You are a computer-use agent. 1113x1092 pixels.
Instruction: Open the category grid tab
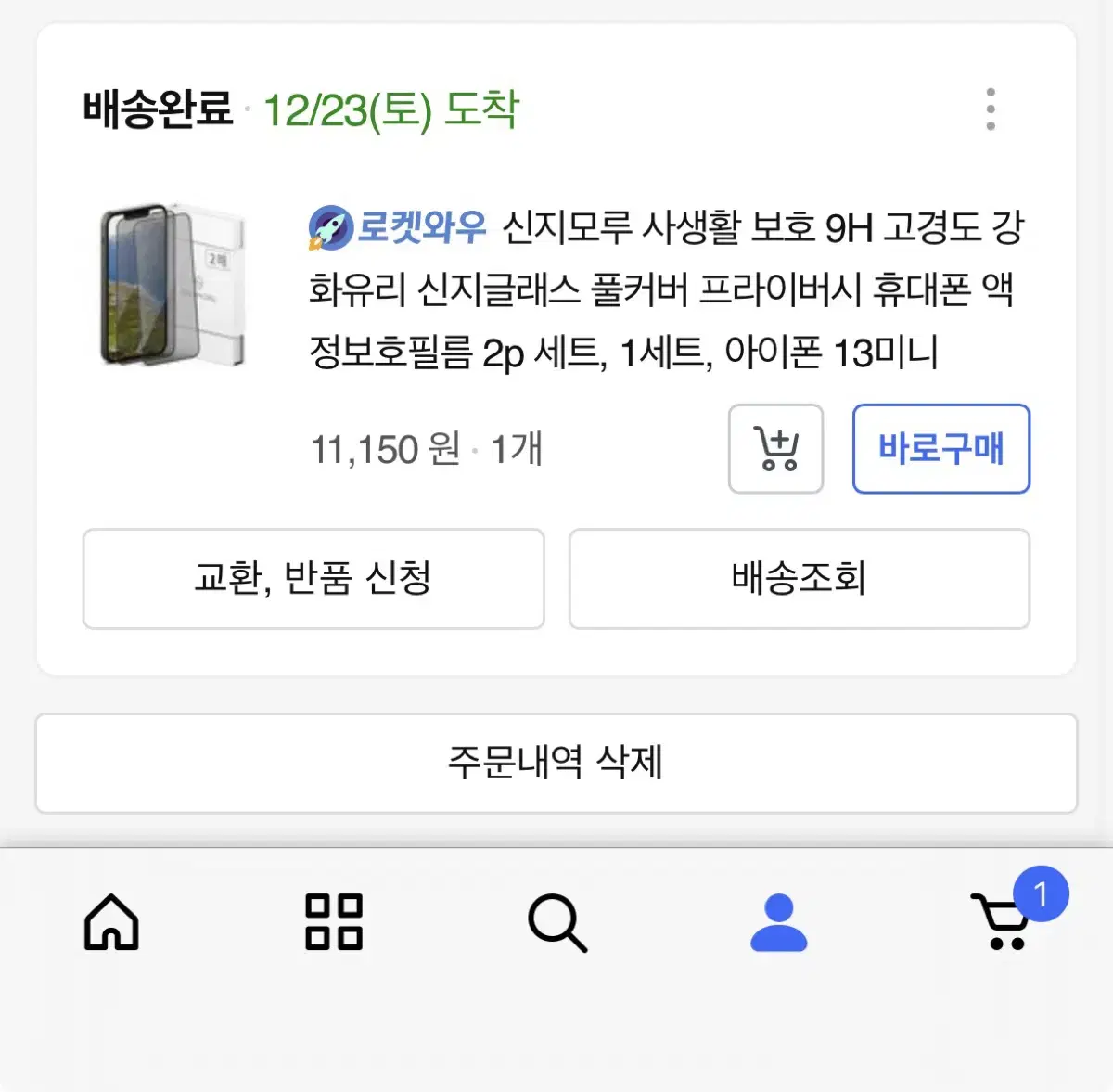334,922
